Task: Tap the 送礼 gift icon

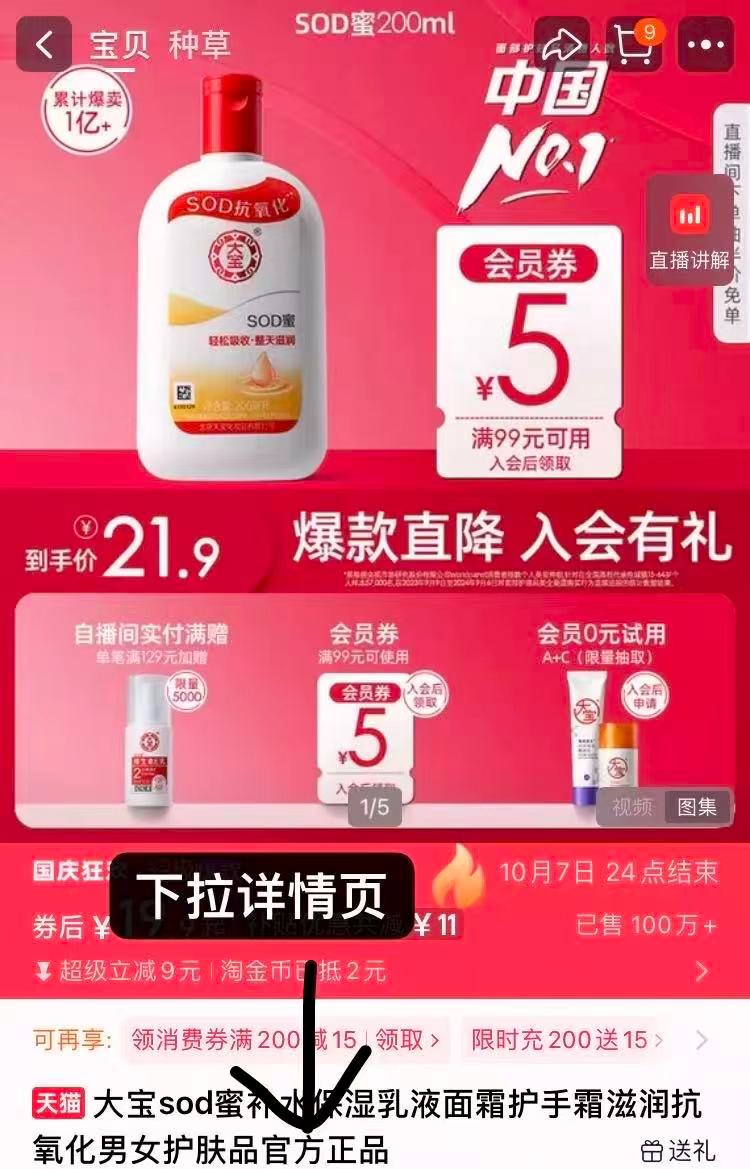Action: click(664, 1152)
